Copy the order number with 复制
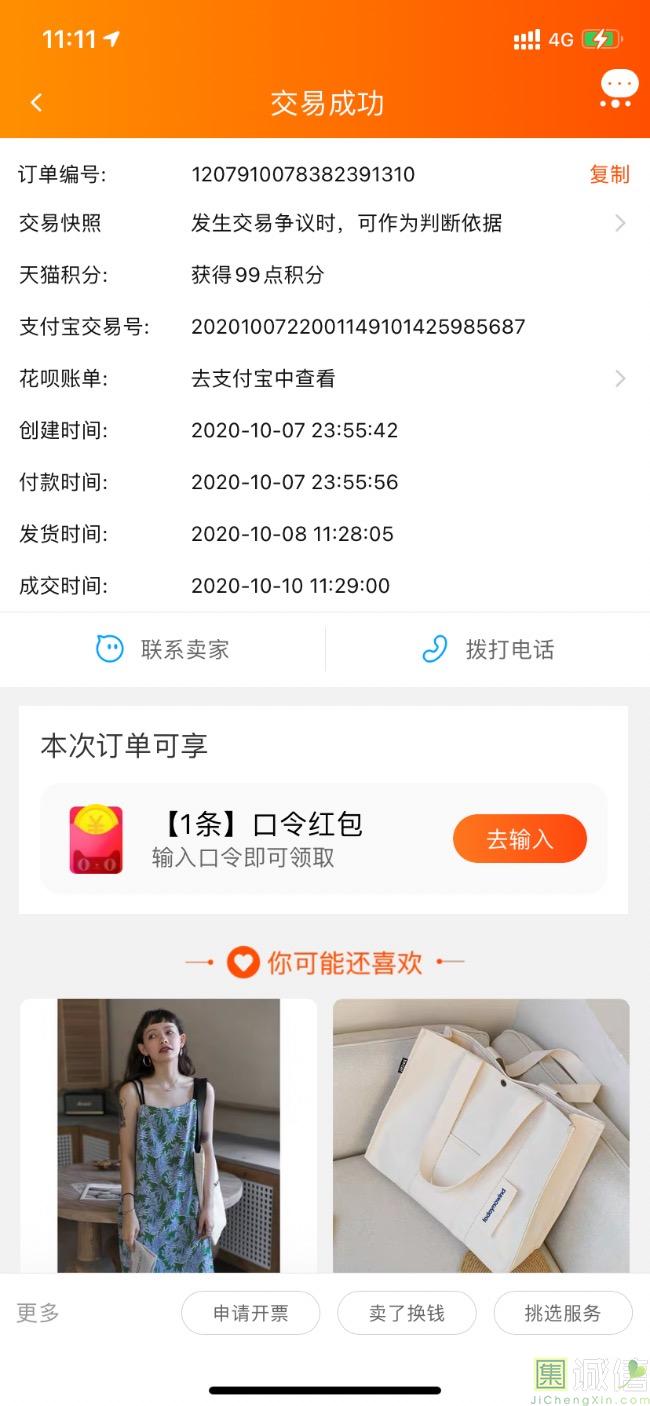This screenshot has width=650, height=1406. coord(609,175)
